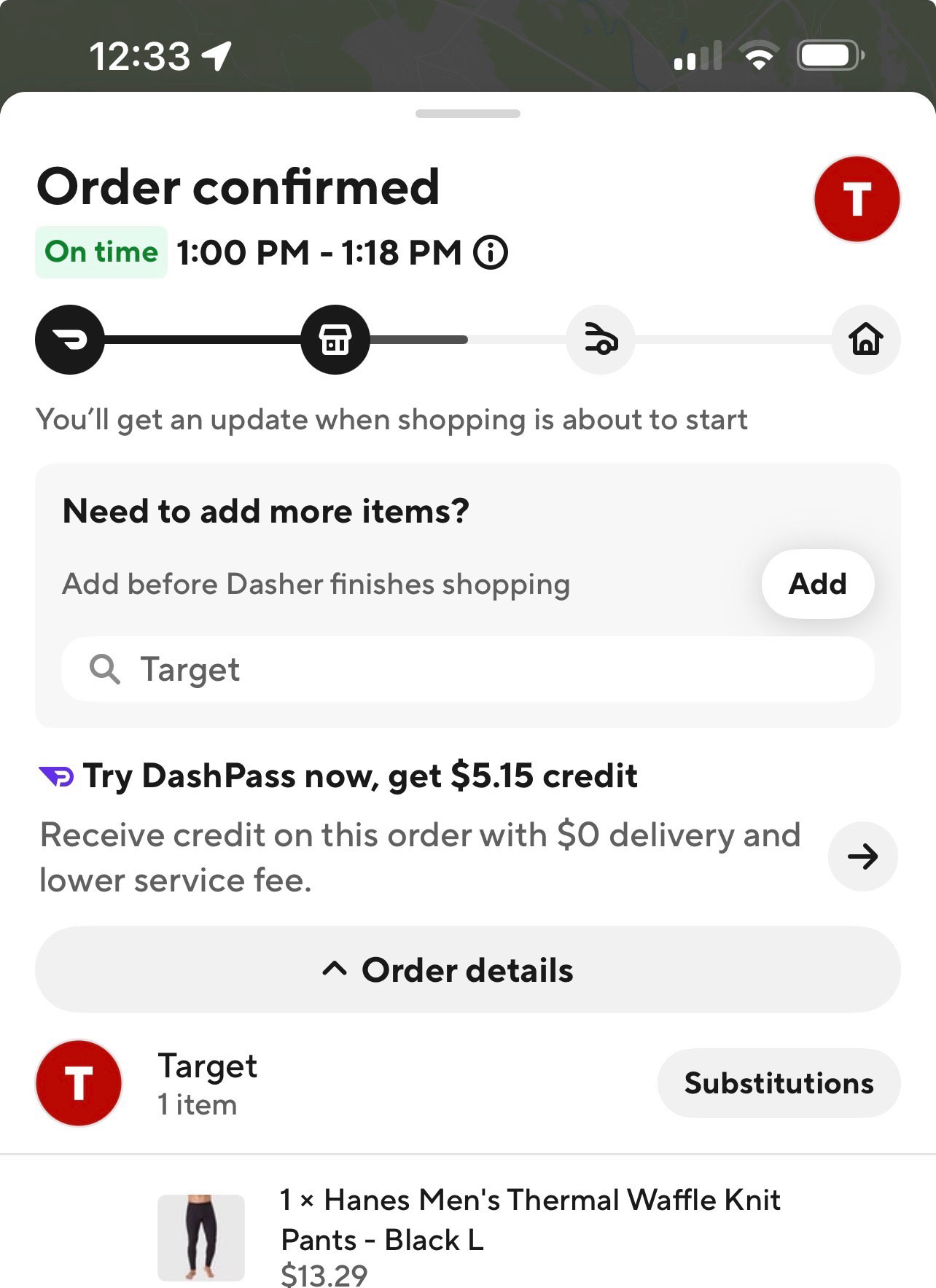Open the DashPass credit offer arrow

coord(862,856)
